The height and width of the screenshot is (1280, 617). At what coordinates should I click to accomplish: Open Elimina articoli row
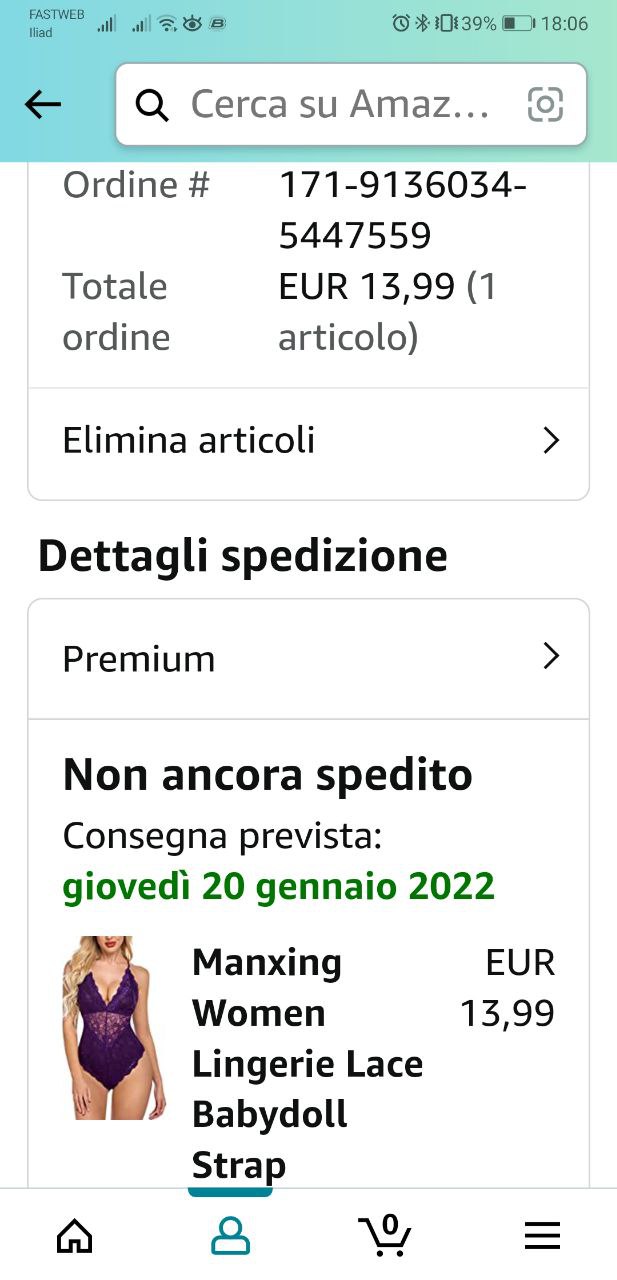pos(308,440)
